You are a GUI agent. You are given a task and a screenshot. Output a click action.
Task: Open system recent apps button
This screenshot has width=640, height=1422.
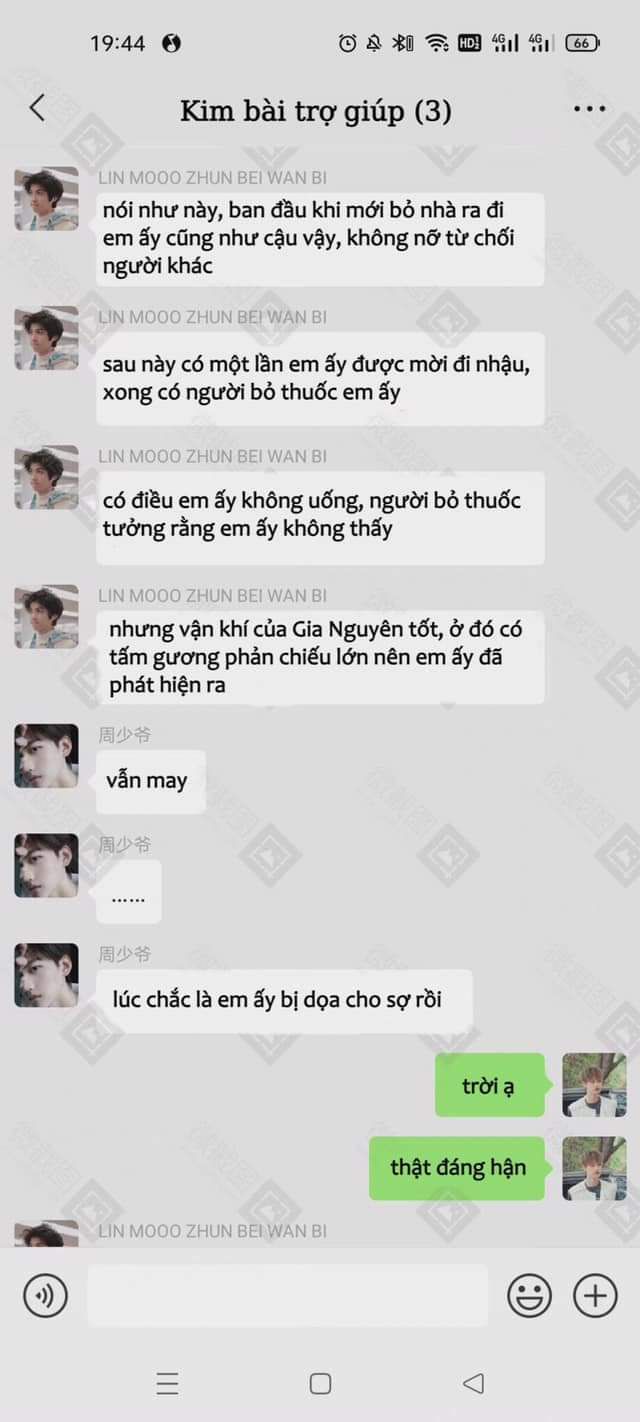click(x=167, y=1383)
